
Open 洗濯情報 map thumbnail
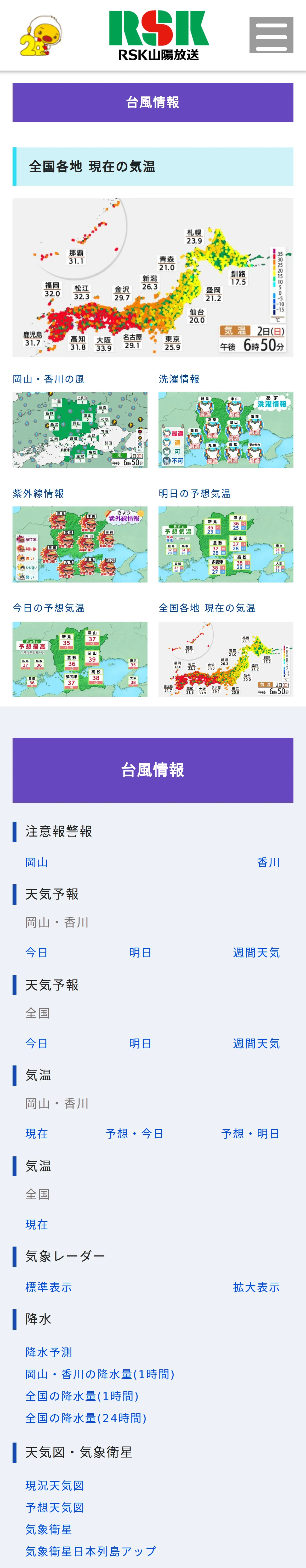[225, 430]
